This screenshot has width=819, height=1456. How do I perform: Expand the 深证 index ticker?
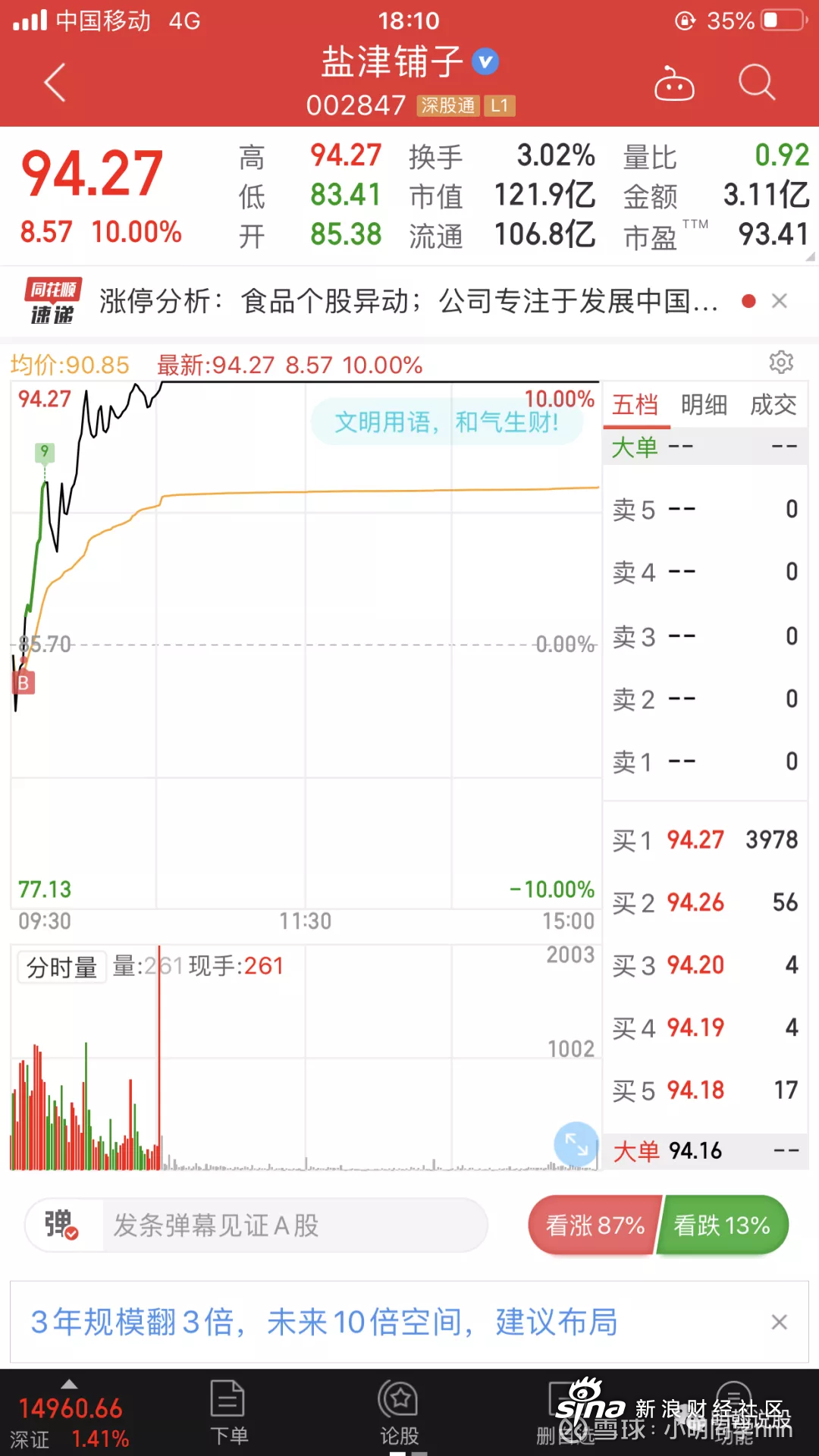pos(70,1415)
